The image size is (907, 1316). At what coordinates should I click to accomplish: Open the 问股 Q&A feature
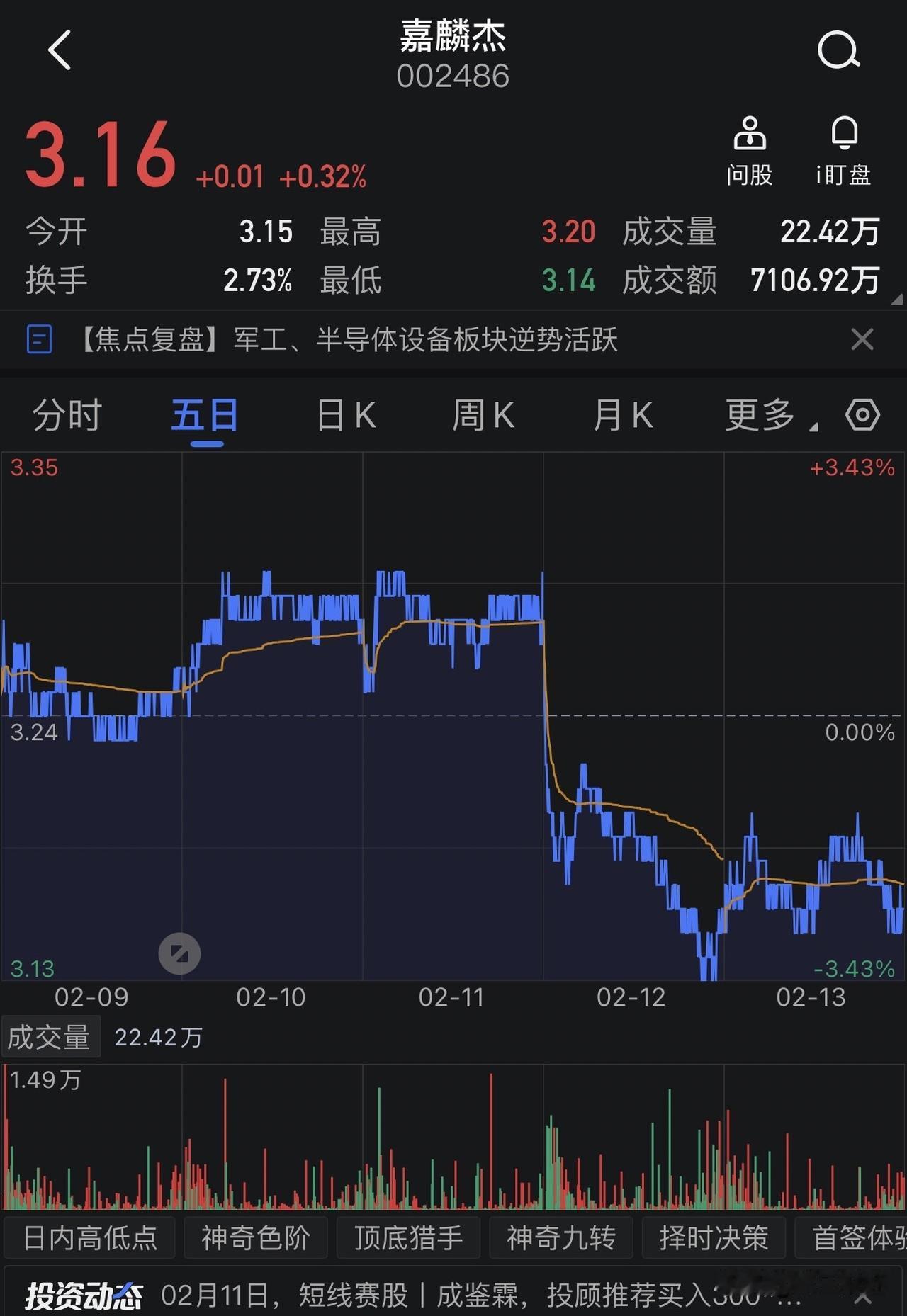tap(750, 149)
